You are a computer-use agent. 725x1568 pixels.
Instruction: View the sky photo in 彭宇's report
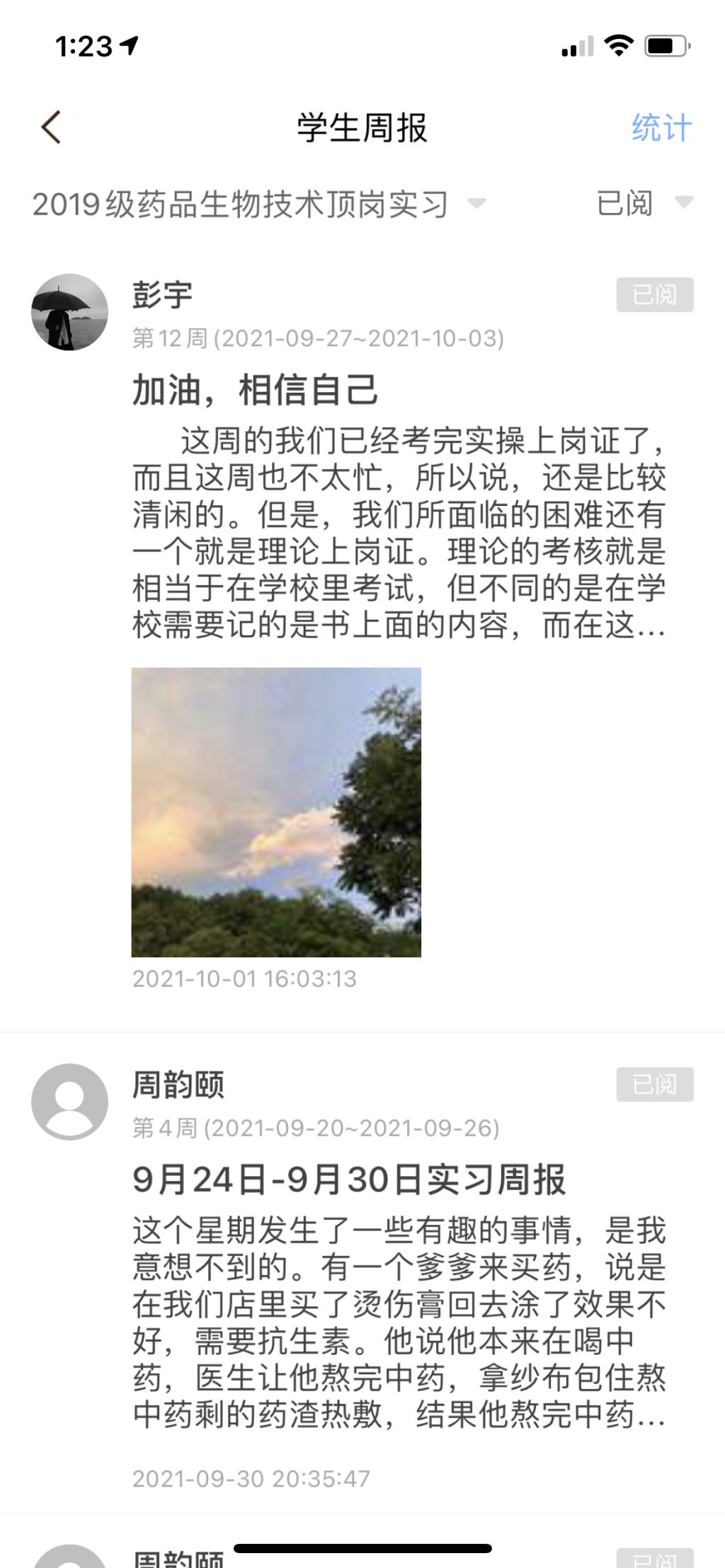point(276,812)
